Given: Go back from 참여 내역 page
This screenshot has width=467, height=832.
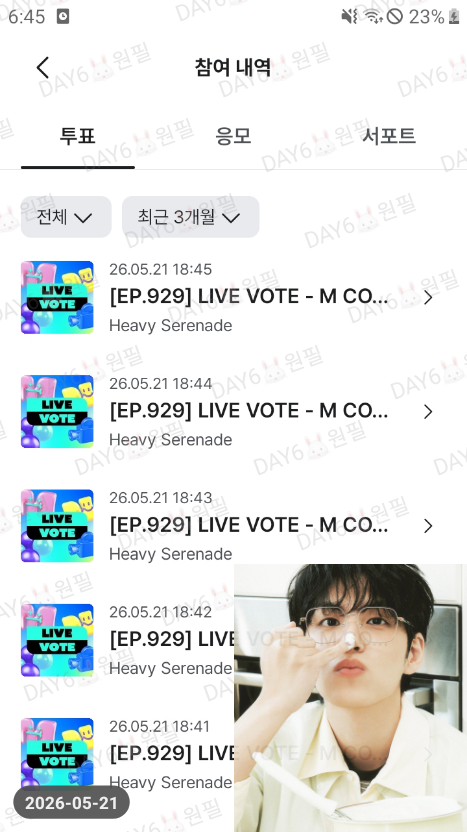Looking at the screenshot, I should pyautogui.click(x=42, y=67).
